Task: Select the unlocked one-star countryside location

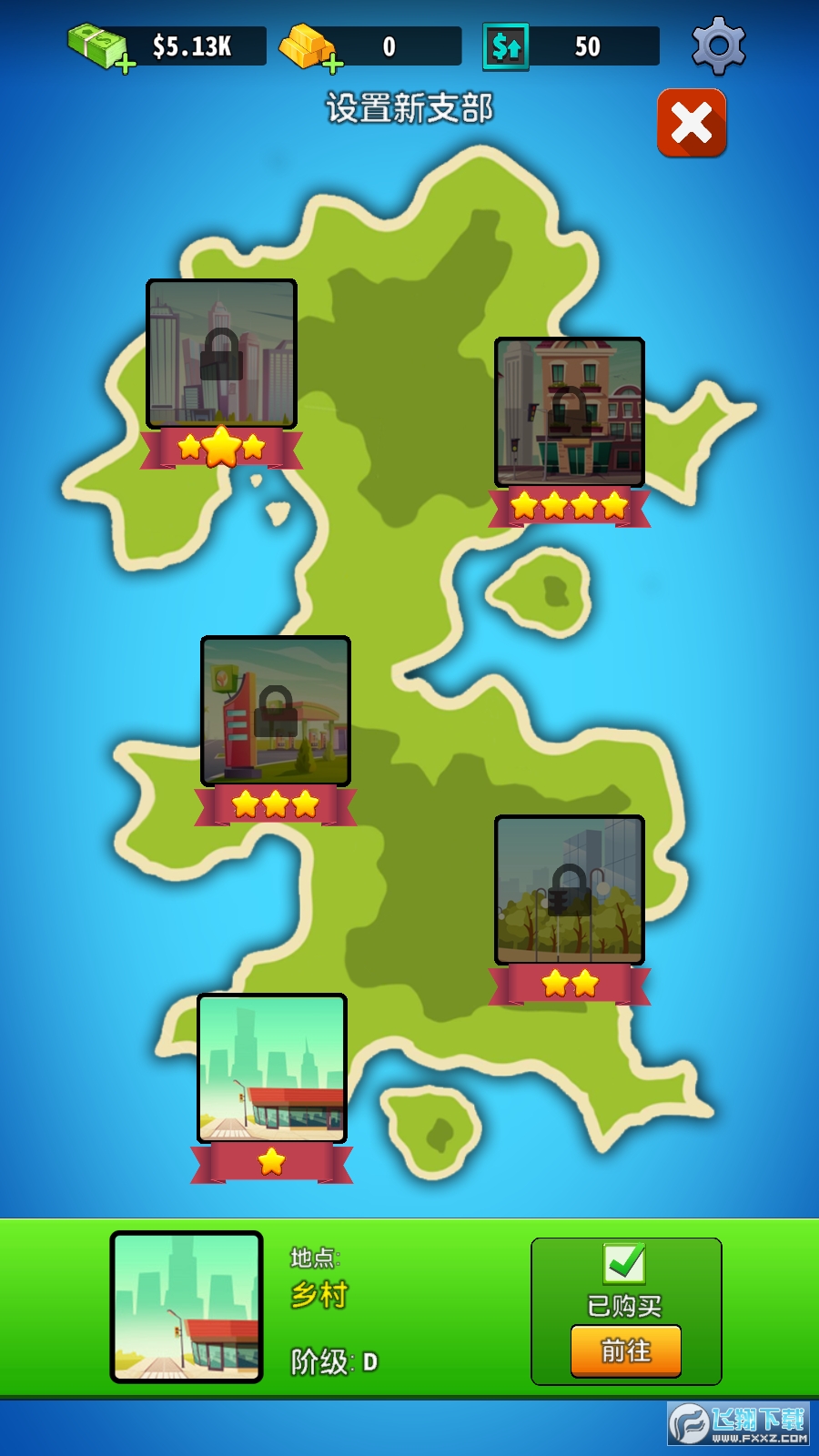Action: (x=271, y=1068)
